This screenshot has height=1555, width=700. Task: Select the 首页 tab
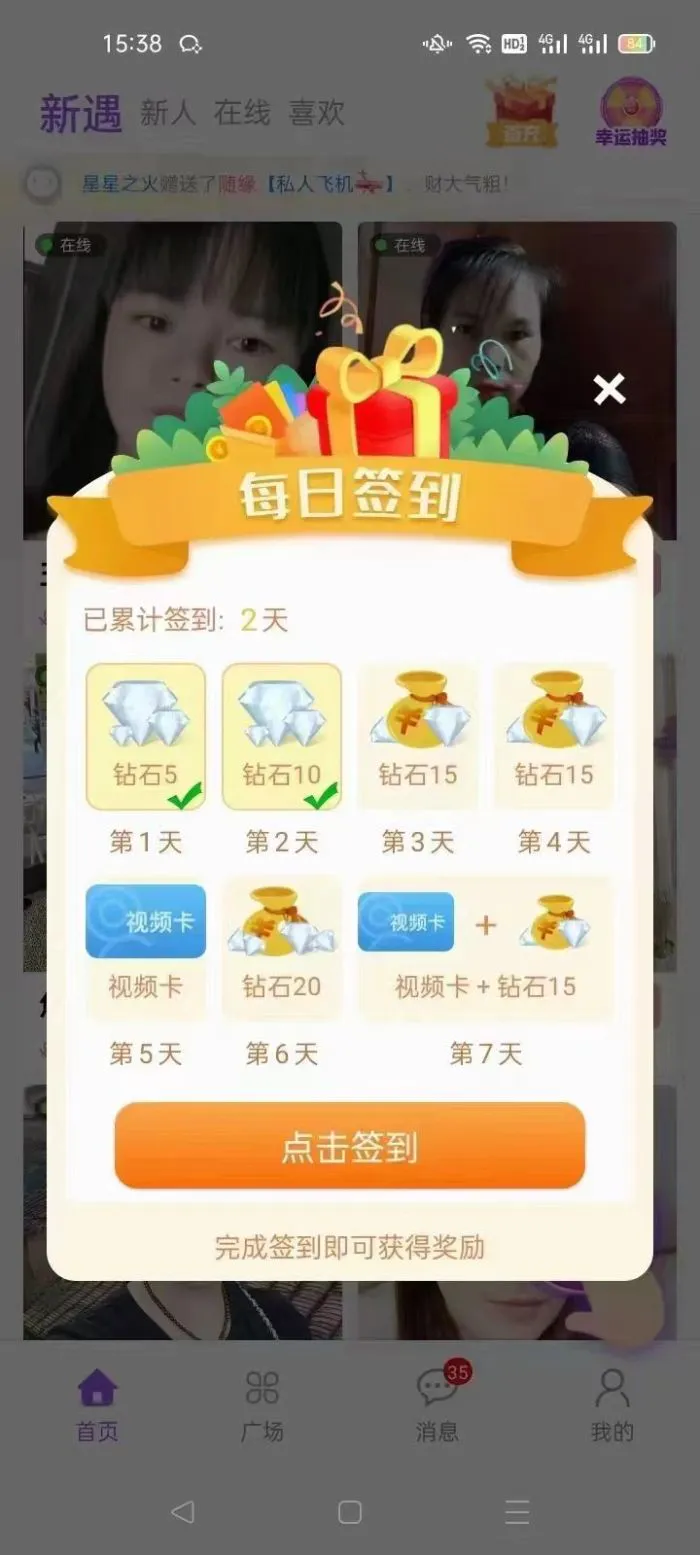tap(97, 1405)
